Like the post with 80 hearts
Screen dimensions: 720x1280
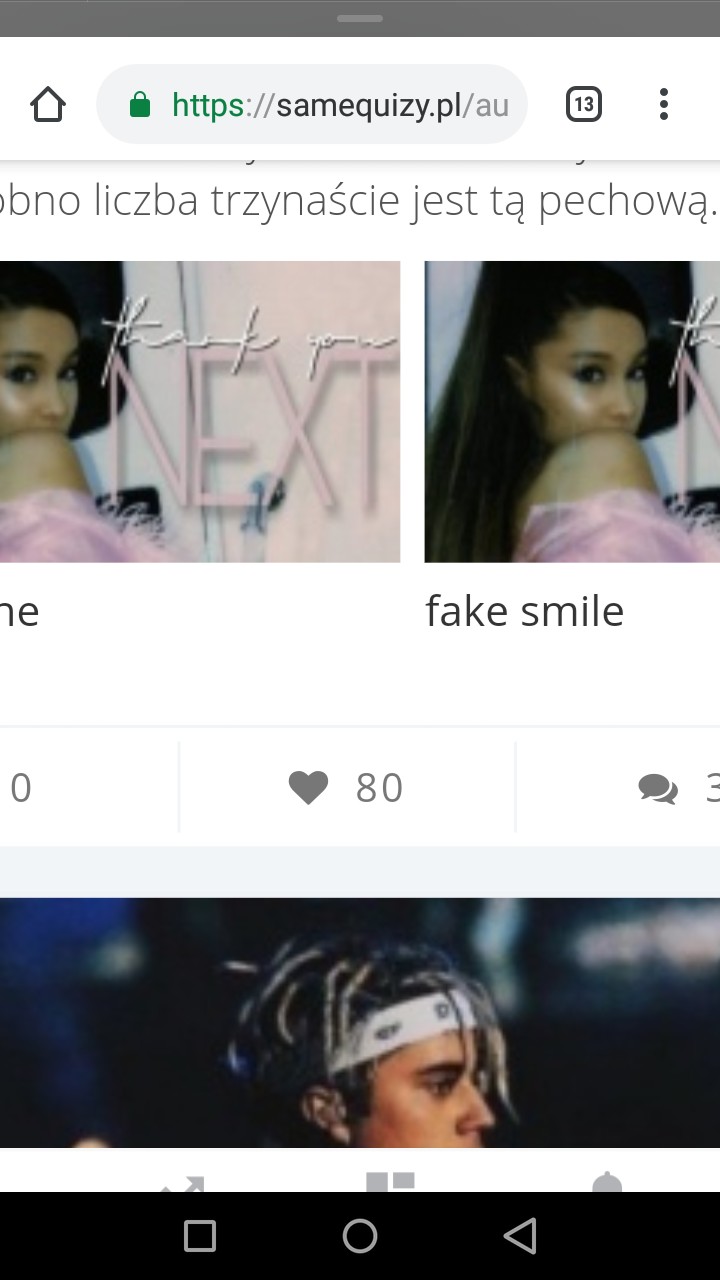309,788
